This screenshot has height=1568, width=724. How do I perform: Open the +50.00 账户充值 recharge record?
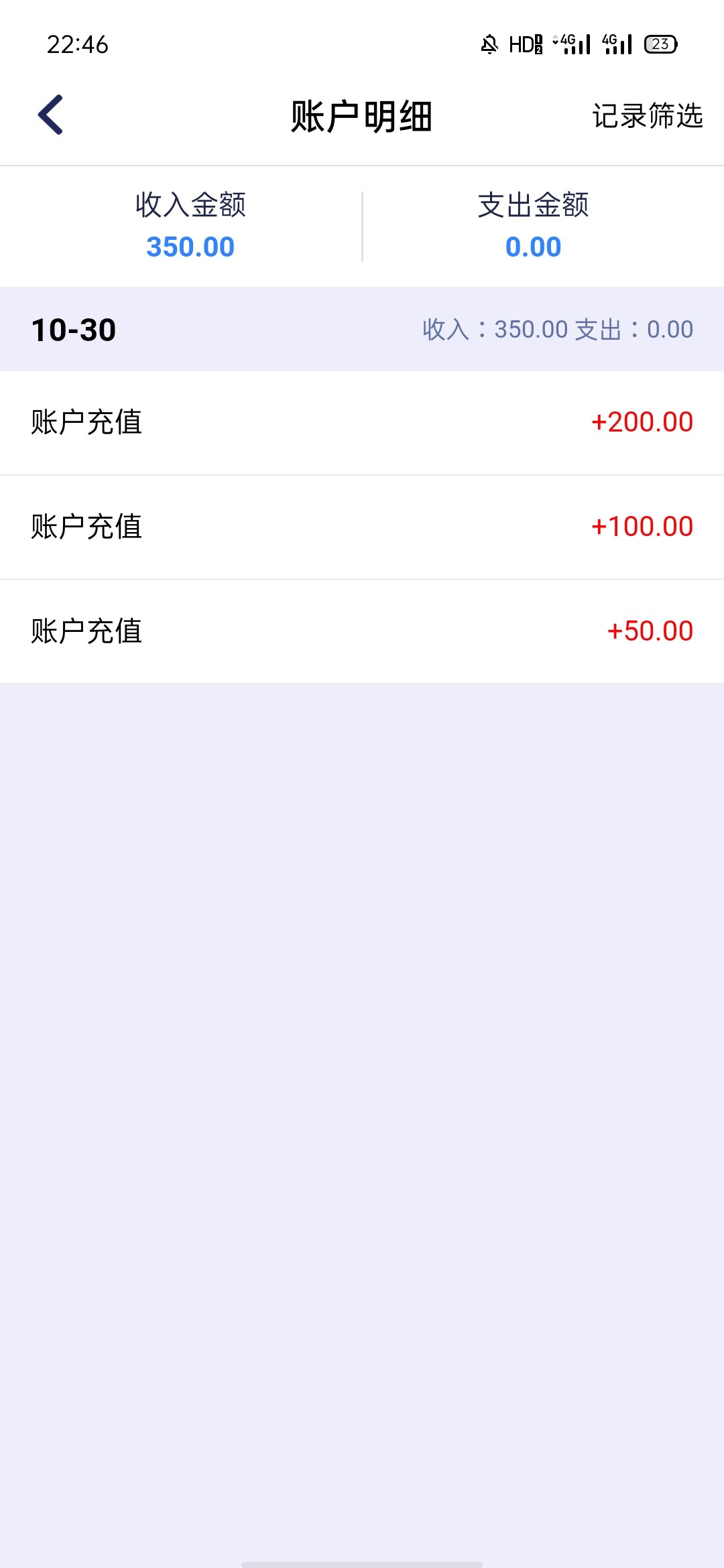[x=362, y=631]
